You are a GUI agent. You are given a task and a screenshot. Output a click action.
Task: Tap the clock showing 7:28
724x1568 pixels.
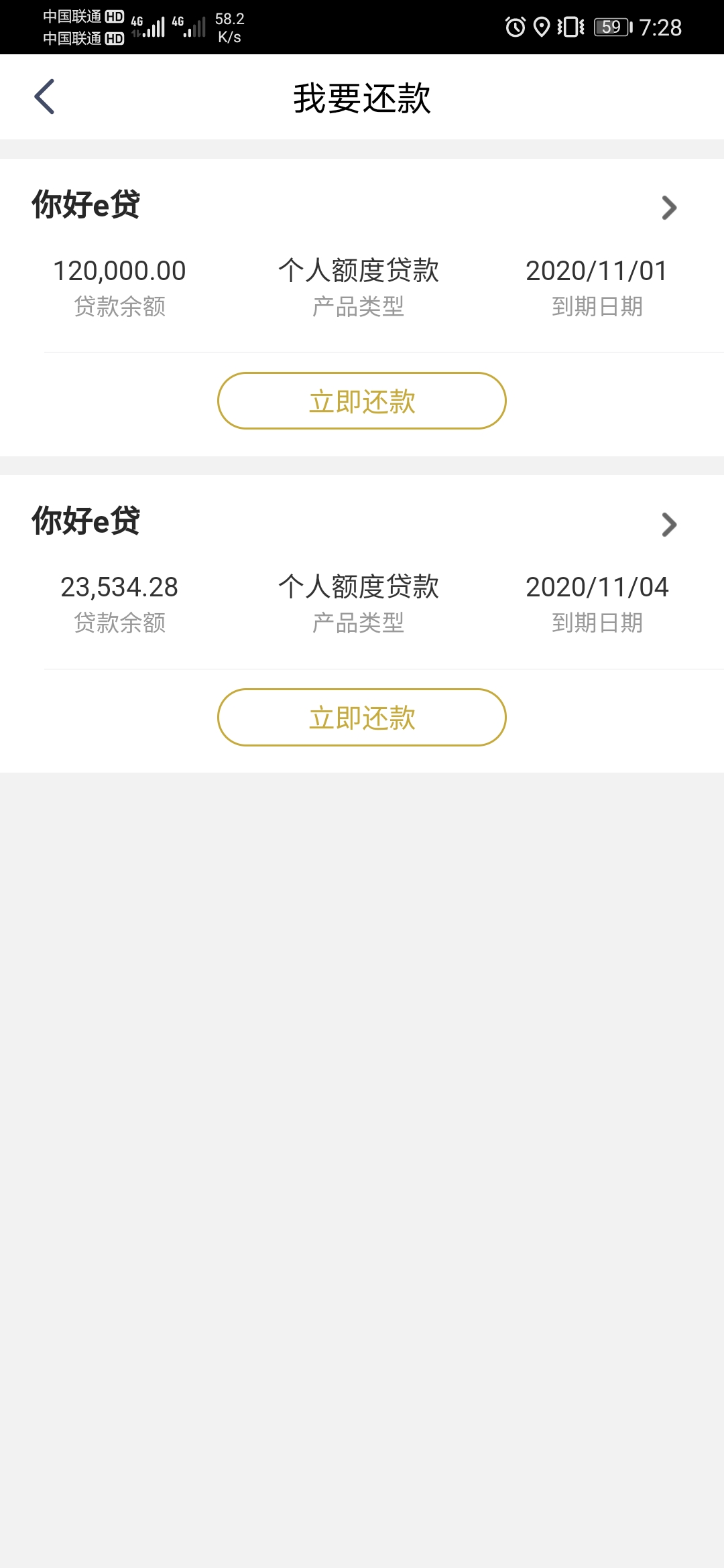click(x=659, y=27)
